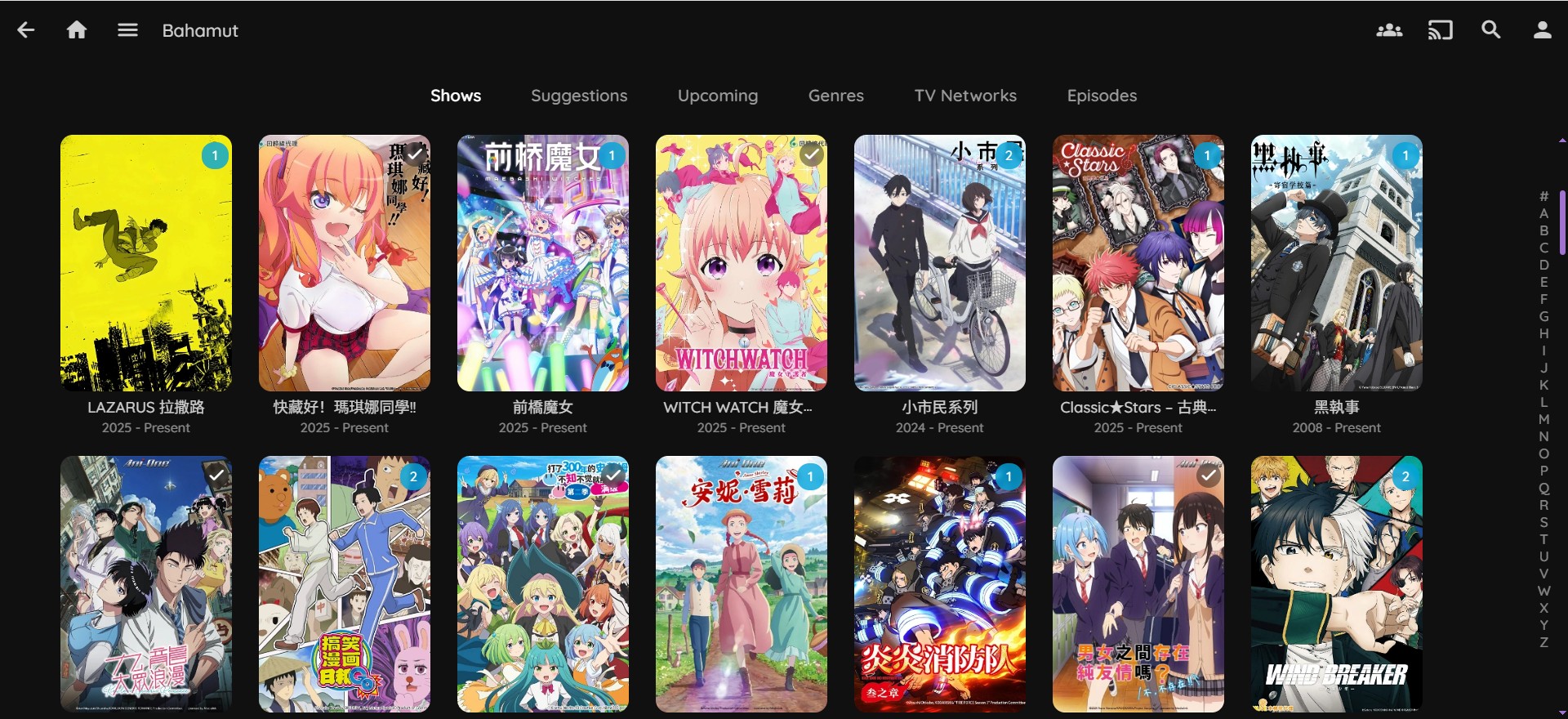Open search from the top bar
The width and height of the screenshot is (1568, 719).
point(1491,30)
